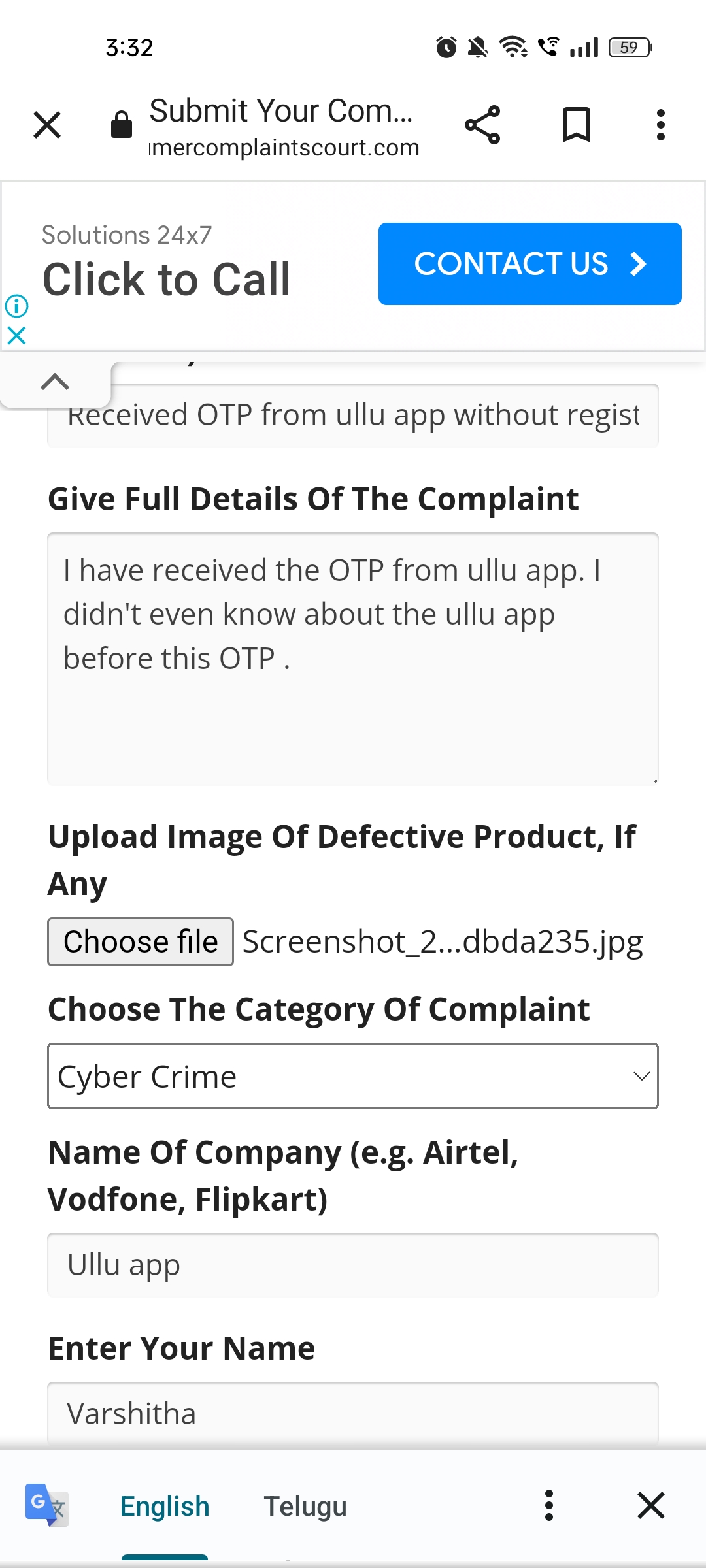Edit the complaint title field

click(353, 416)
